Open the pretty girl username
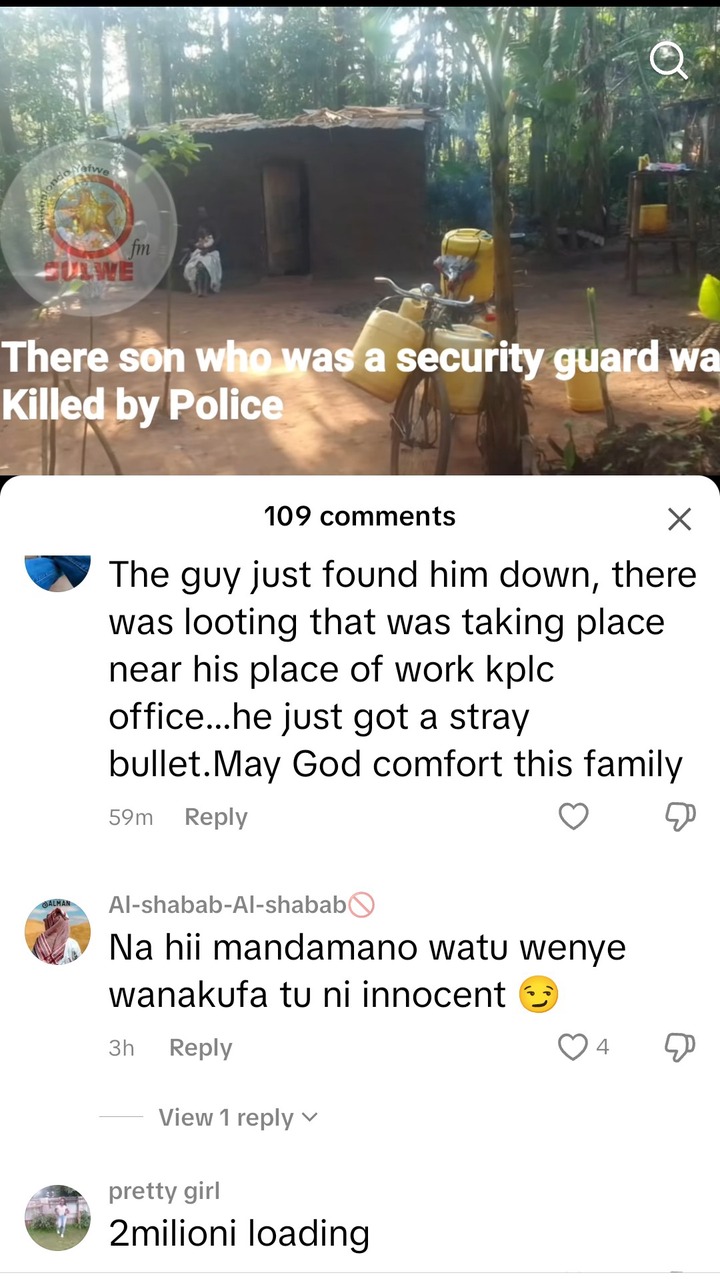 [164, 1191]
